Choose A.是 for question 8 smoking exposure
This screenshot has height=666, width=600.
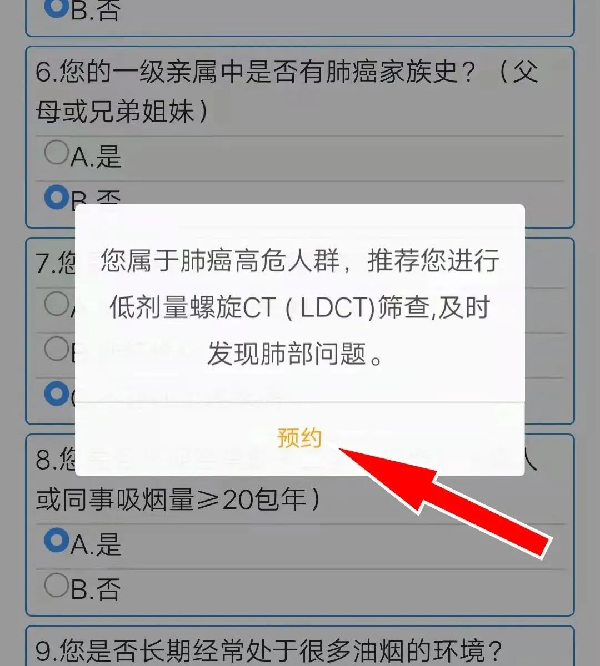[57, 542]
